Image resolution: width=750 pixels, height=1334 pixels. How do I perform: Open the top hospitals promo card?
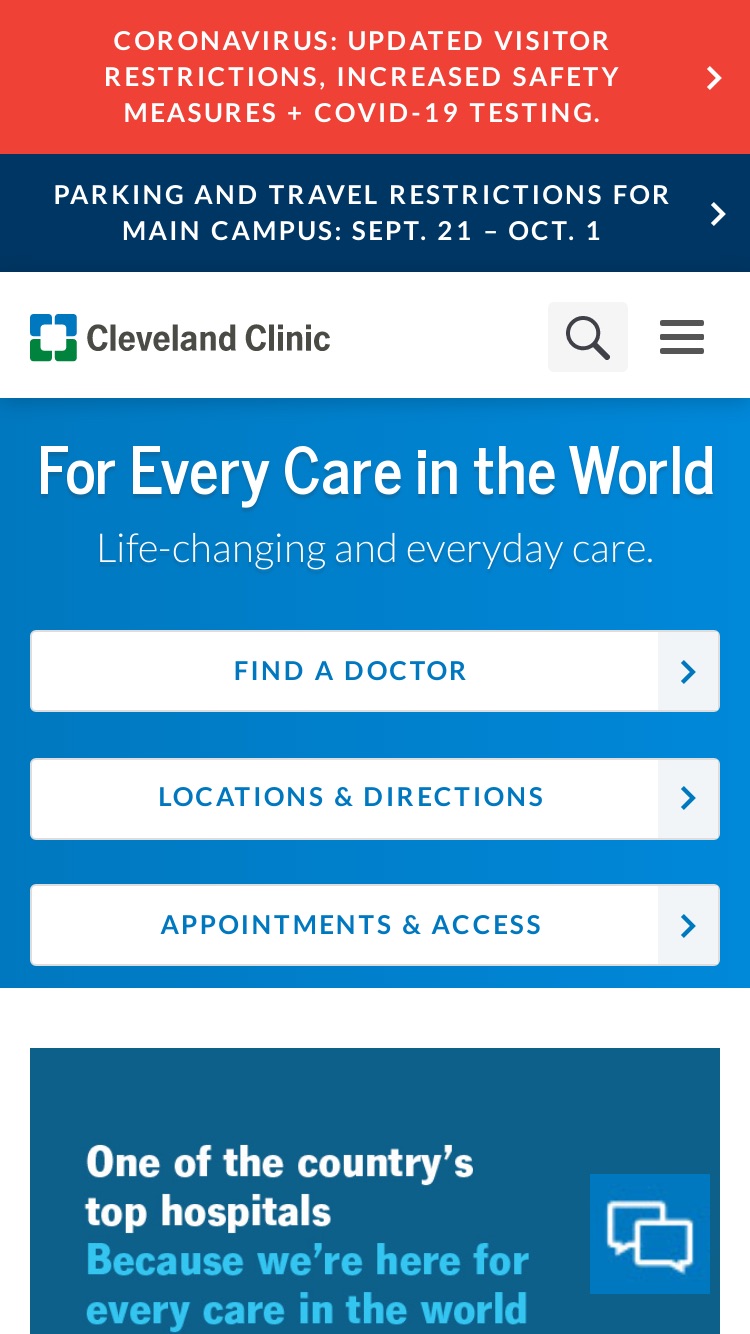pyautogui.click(x=375, y=1191)
